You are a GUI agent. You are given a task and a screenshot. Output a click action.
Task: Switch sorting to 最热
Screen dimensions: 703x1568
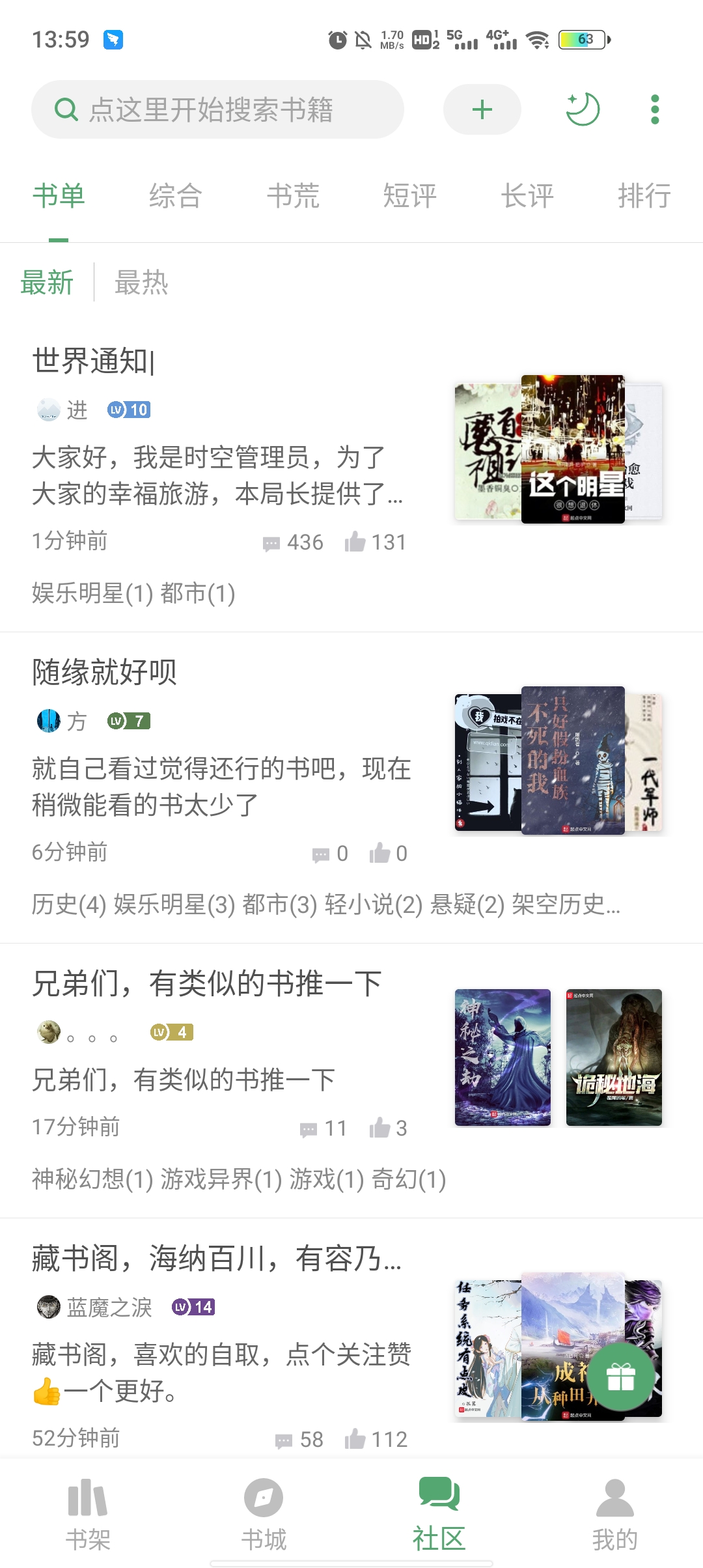143,282
